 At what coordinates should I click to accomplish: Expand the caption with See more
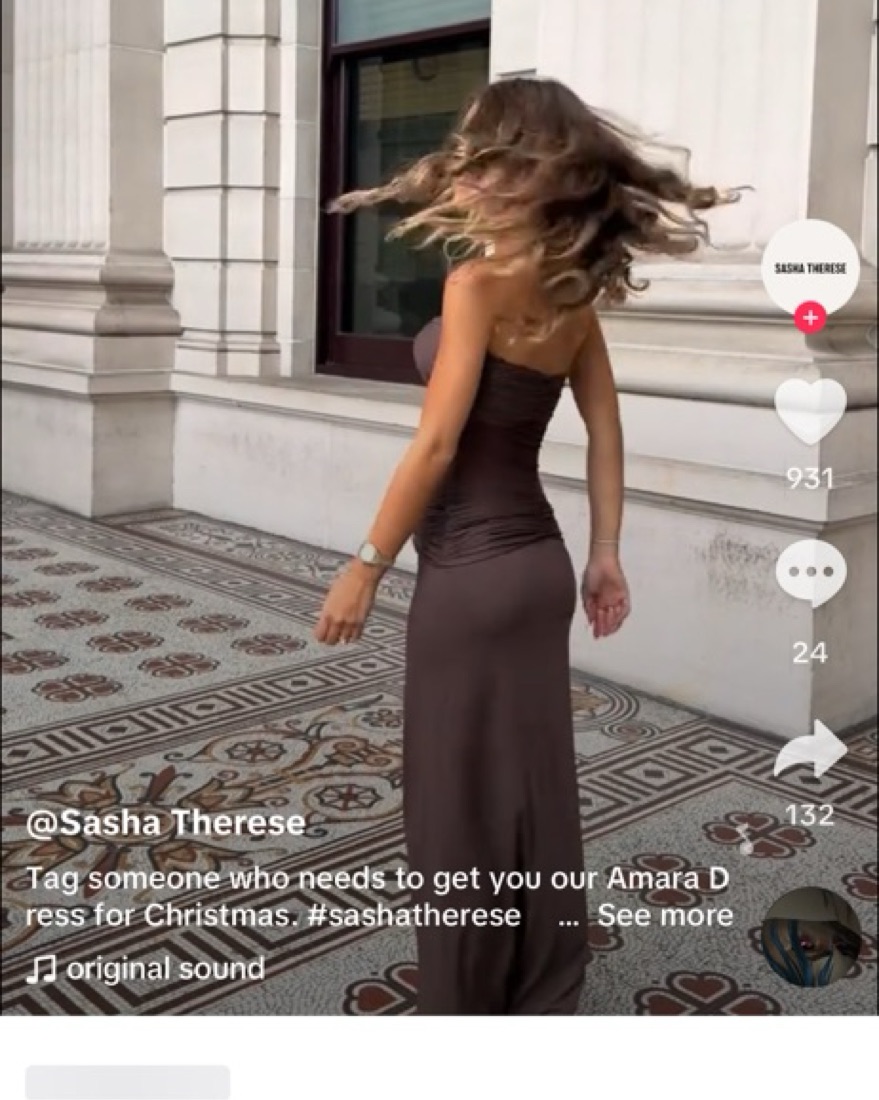[665, 915]
